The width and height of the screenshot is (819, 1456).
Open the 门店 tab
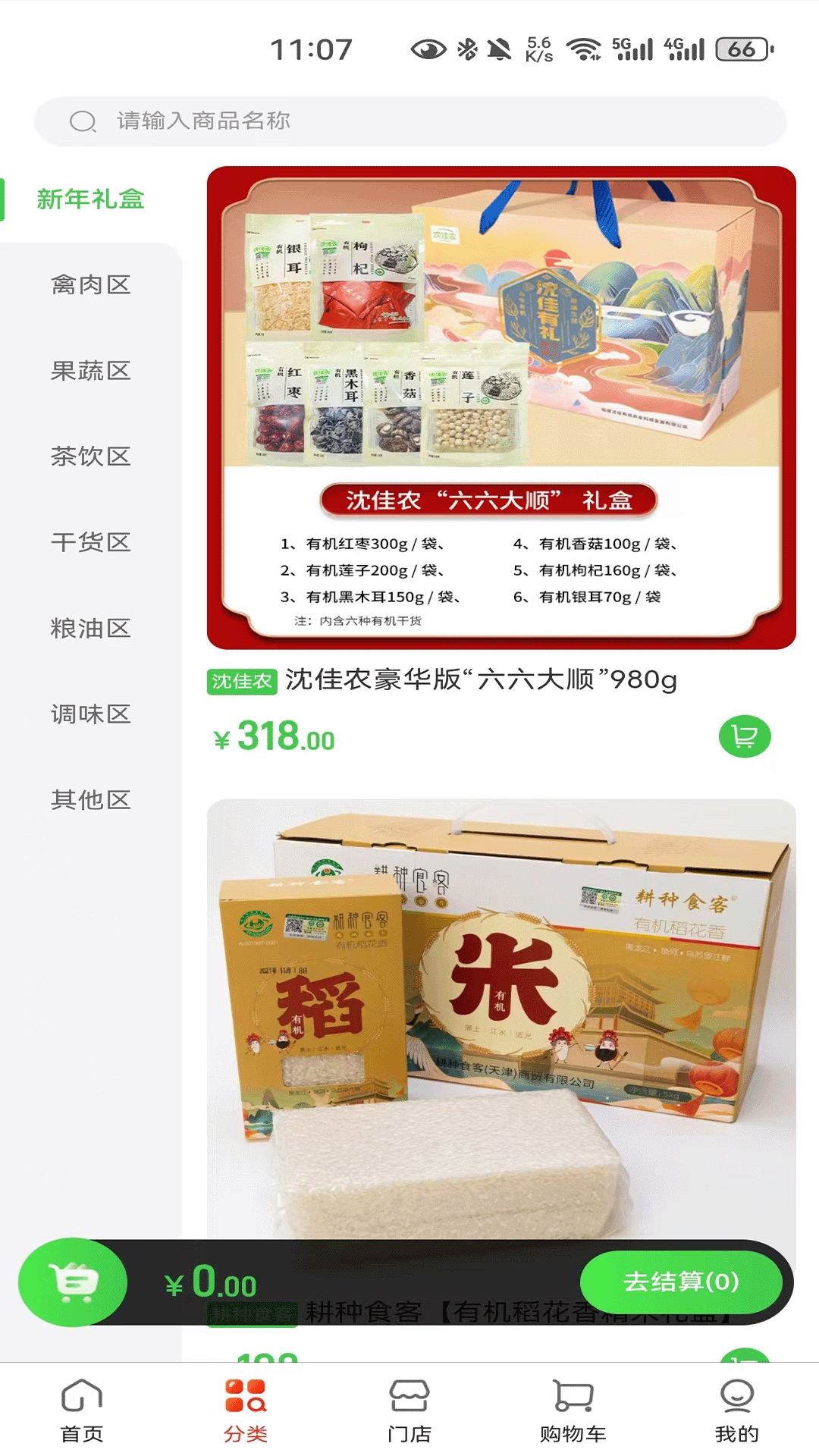409,1410
